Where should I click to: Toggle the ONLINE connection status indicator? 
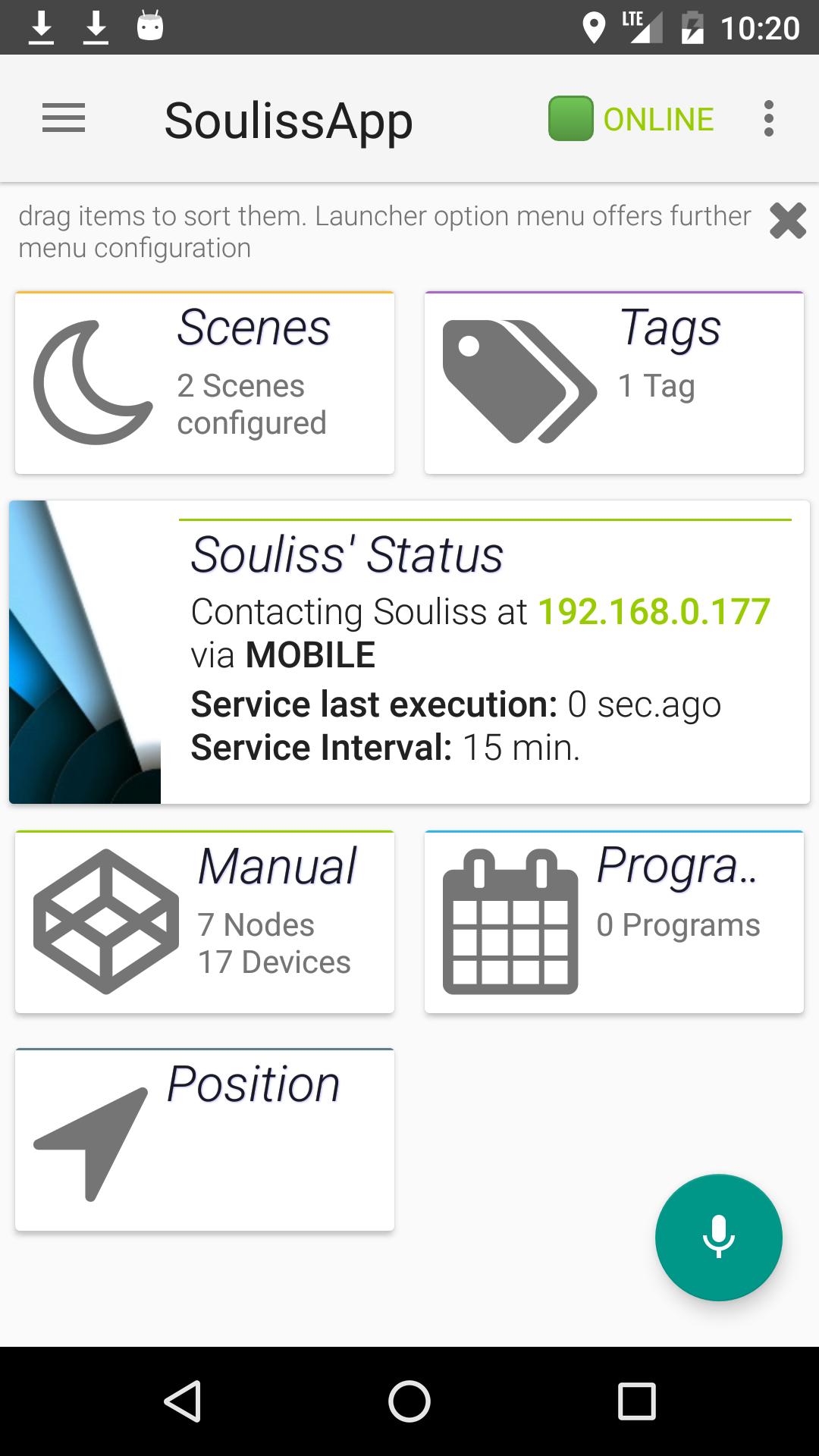(656, 118)
